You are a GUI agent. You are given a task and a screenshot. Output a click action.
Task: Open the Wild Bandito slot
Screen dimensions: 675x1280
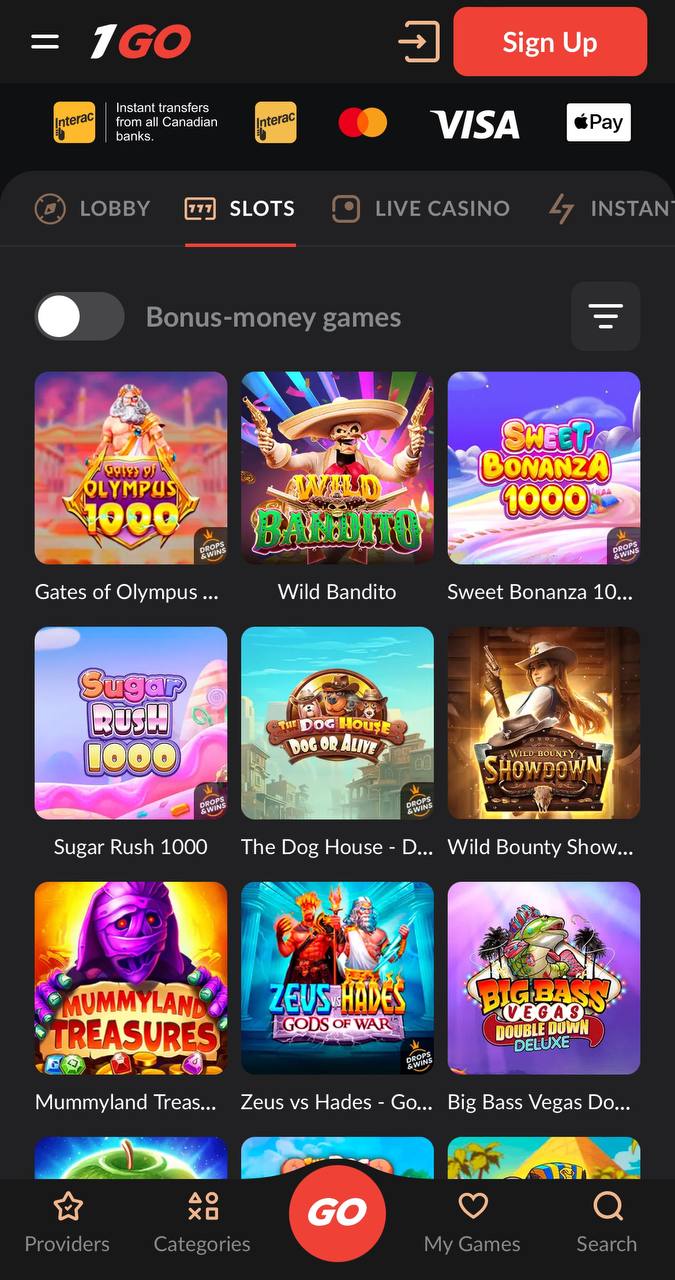337,468
